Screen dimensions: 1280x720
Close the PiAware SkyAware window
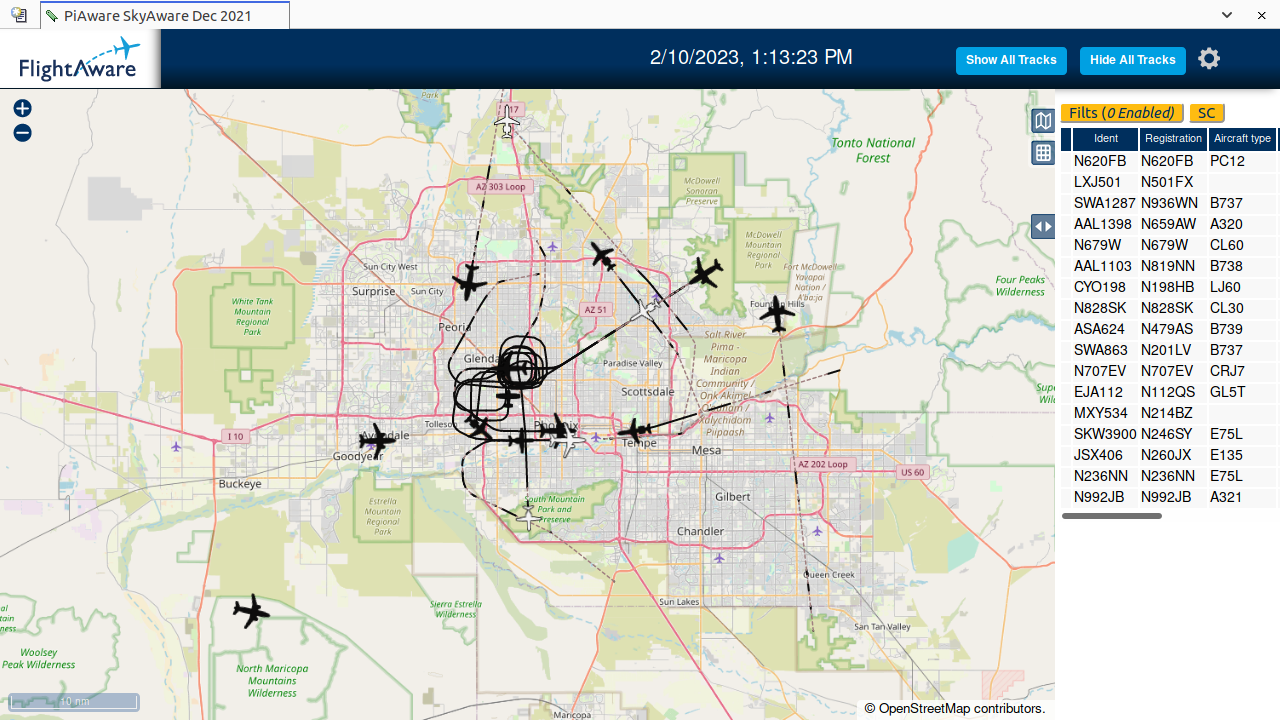[1261, 15]
